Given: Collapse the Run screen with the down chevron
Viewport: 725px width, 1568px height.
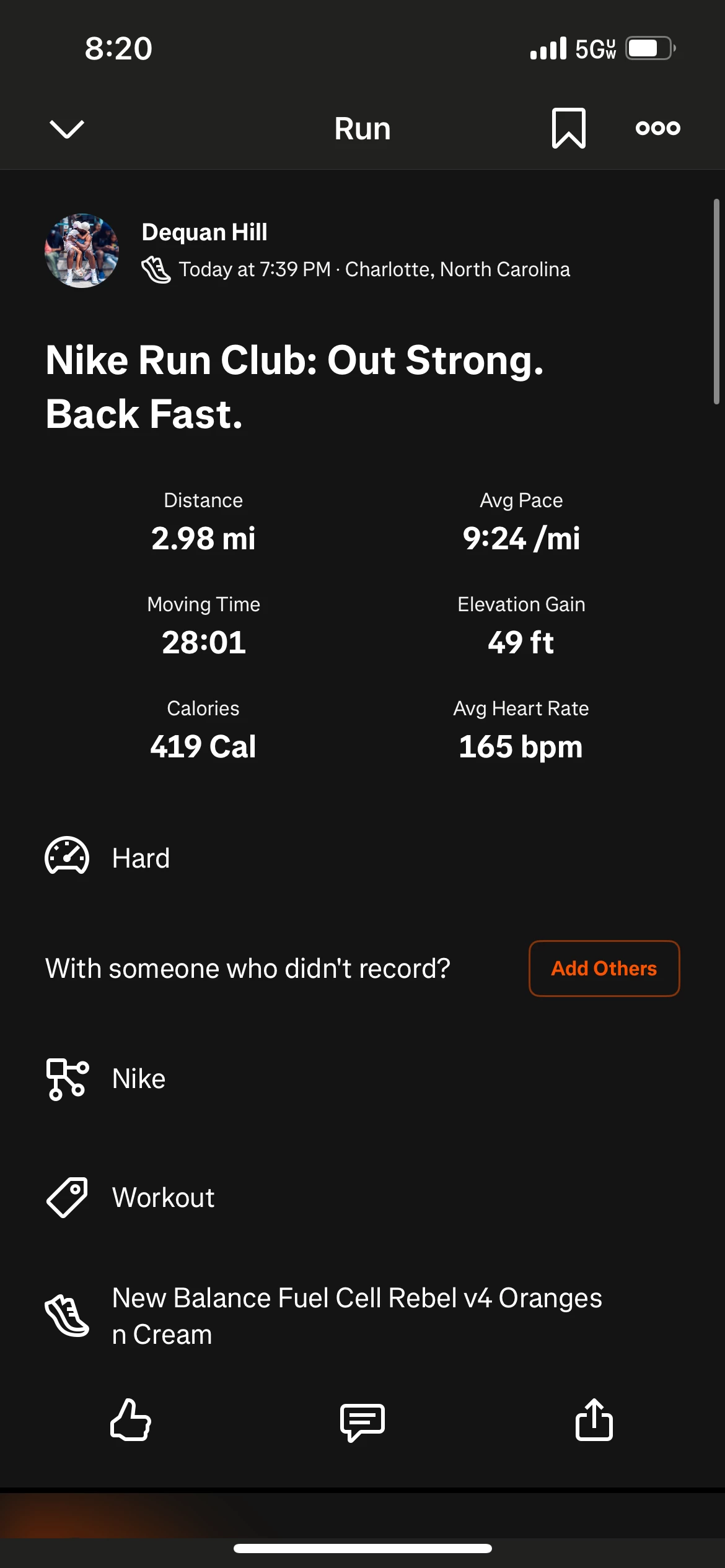Looking at the screenshot, I should pos(66,129).
